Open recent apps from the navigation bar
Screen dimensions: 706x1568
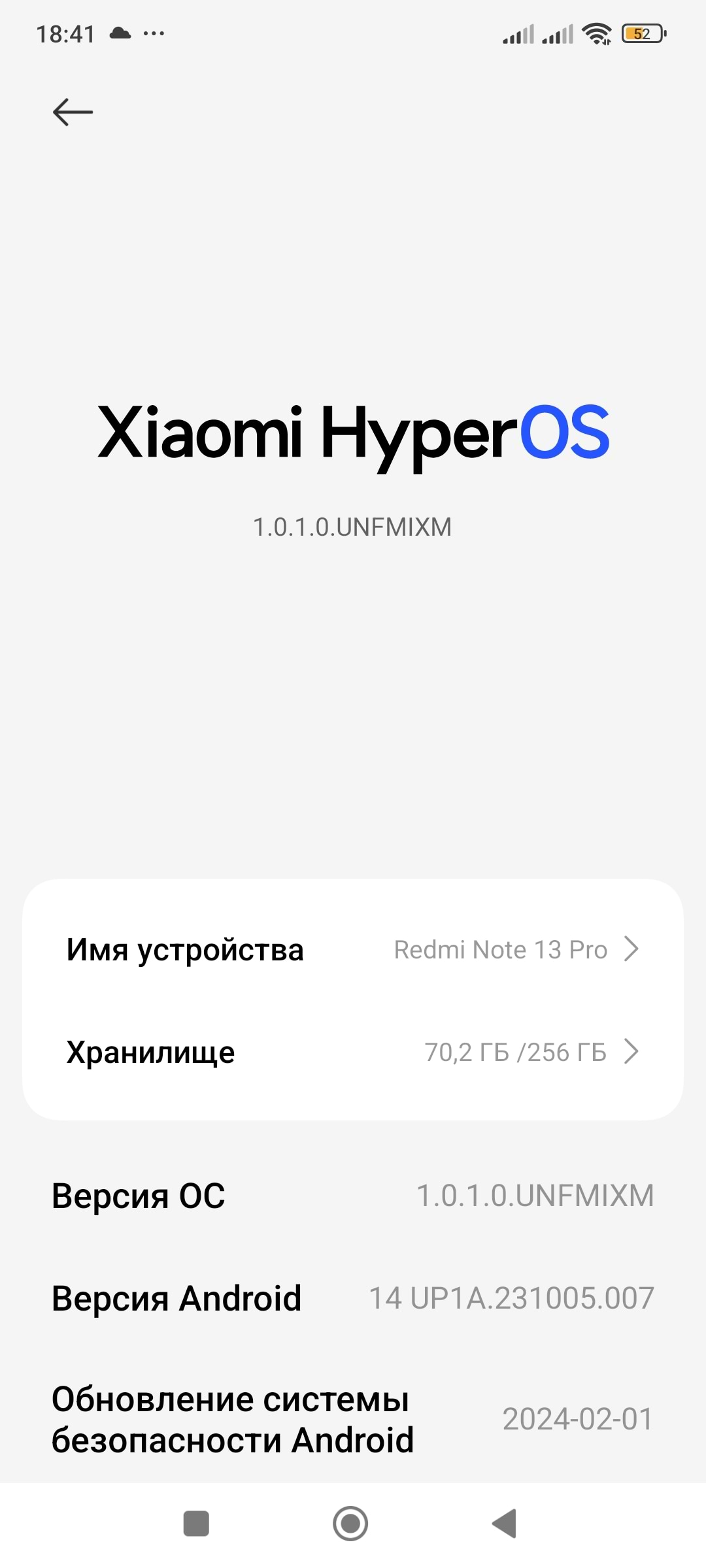[196, 1524]
